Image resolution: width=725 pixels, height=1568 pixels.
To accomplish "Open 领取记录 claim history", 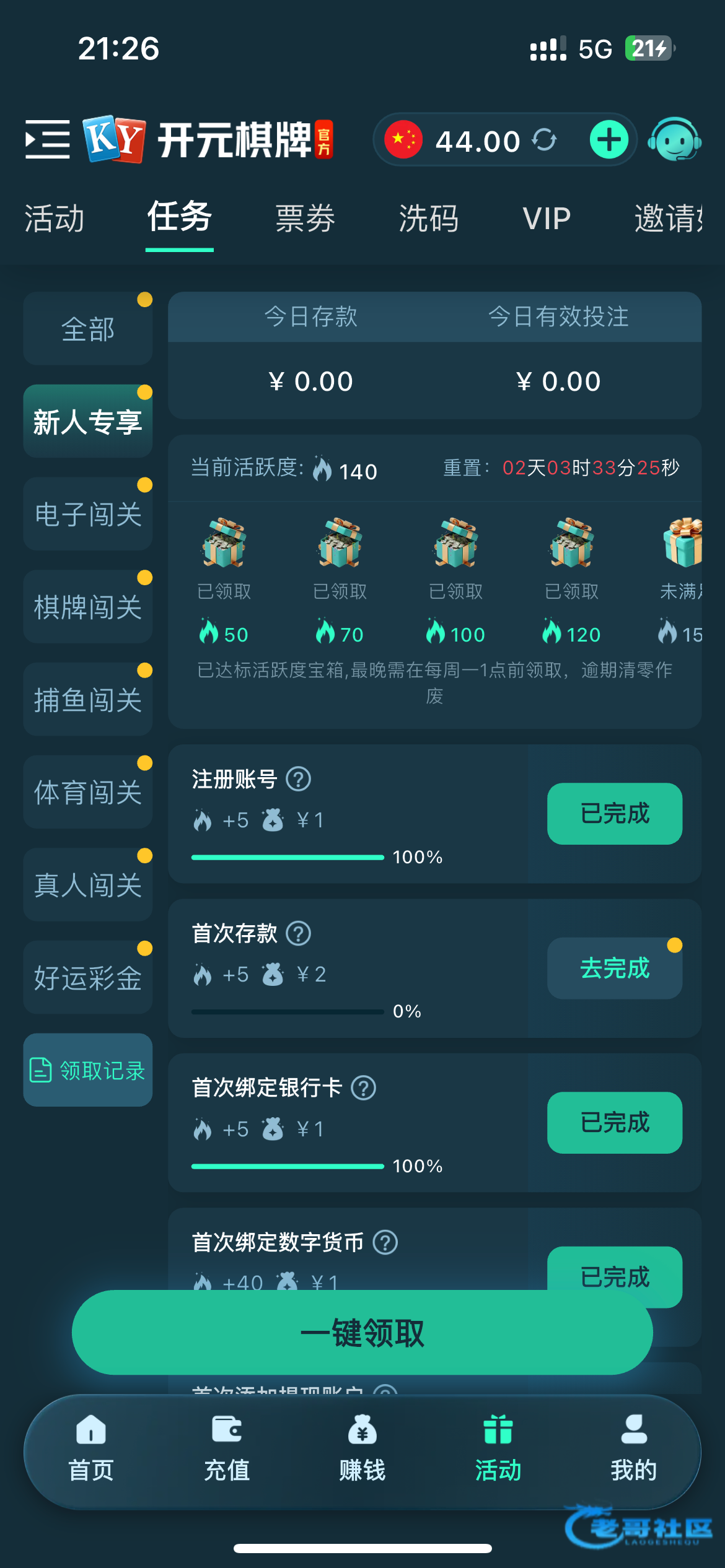I will click(88, 1070).
